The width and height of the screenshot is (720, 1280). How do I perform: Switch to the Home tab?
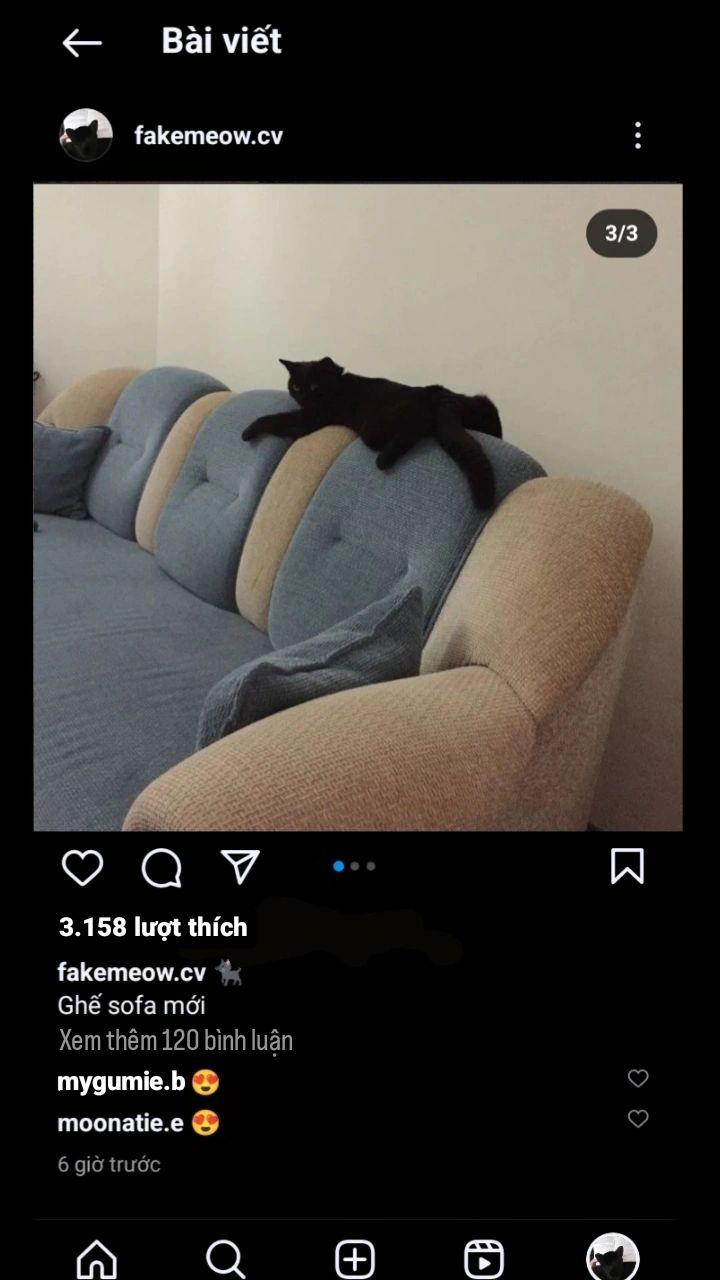(97, 1260)
